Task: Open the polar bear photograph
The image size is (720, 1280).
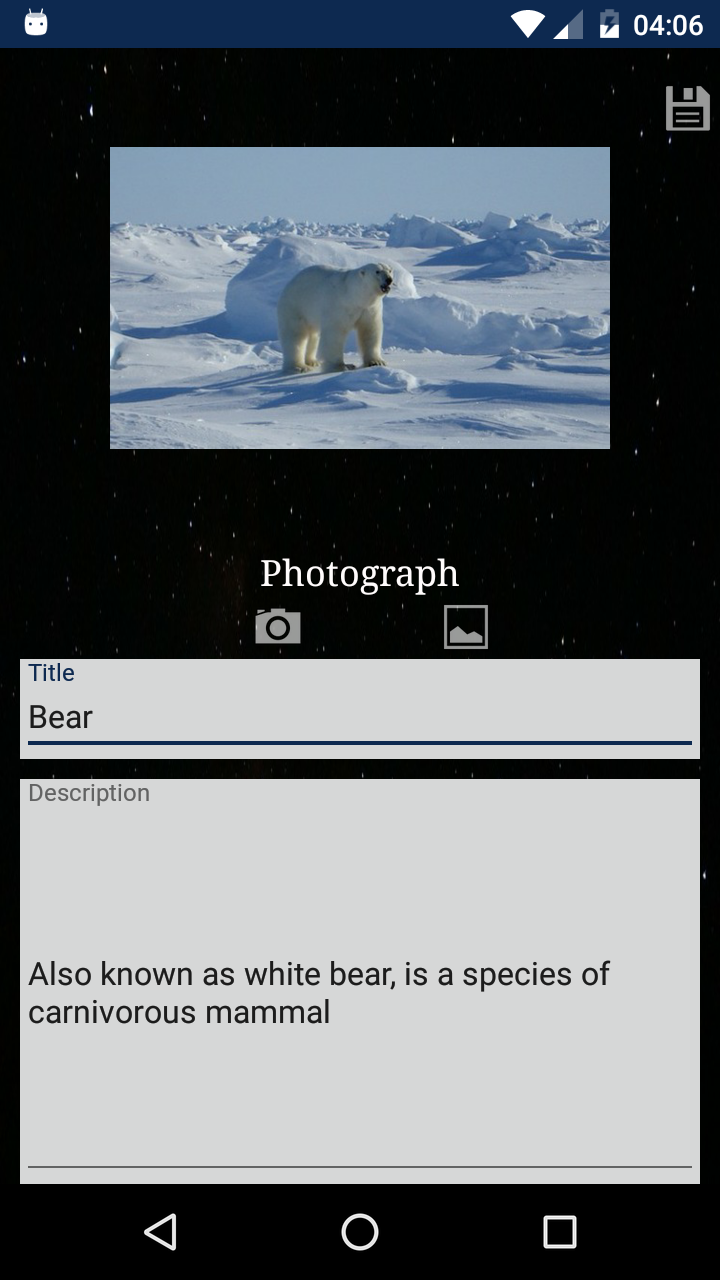Action: point(360,298)
